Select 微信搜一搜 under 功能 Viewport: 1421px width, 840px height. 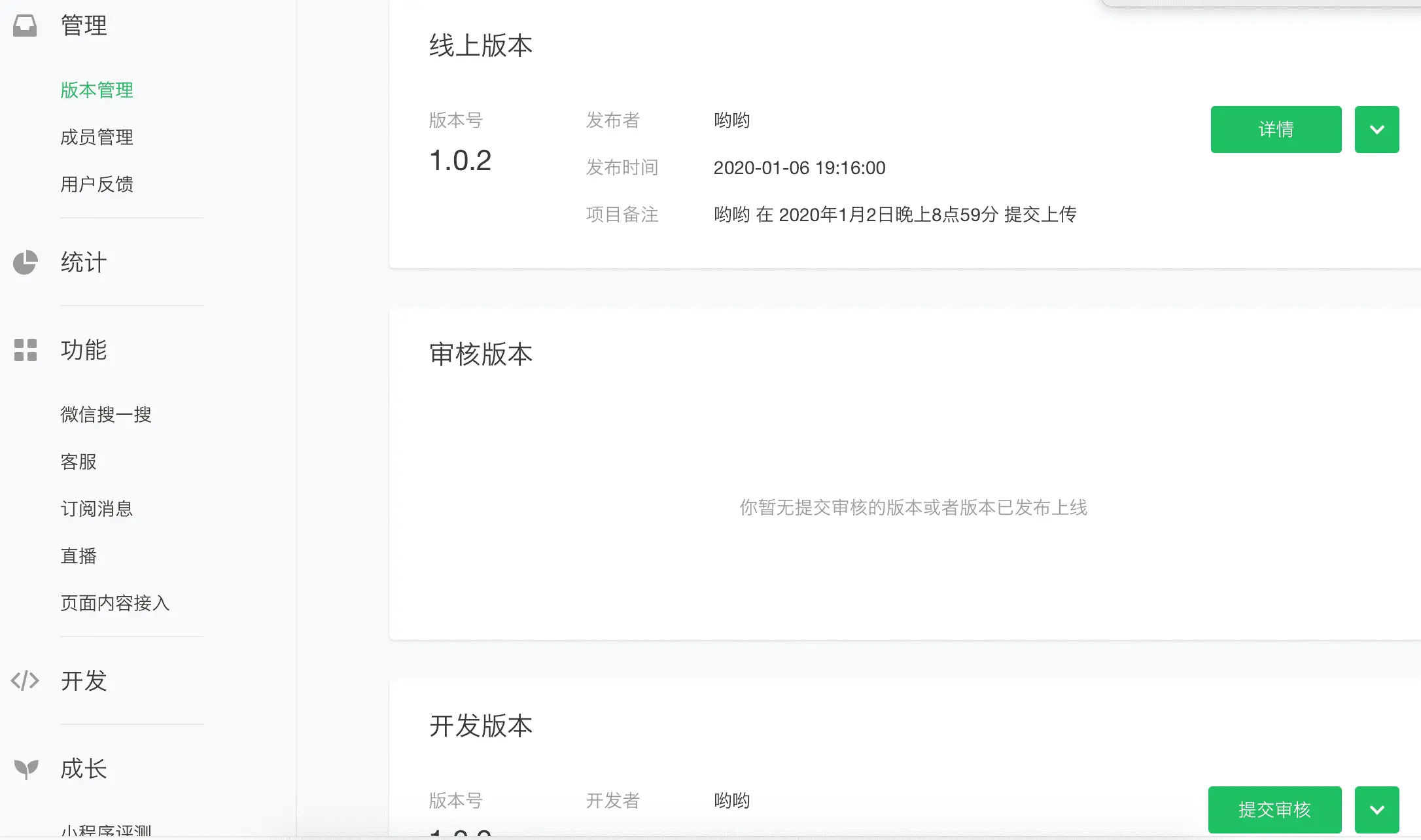point(106,414)
